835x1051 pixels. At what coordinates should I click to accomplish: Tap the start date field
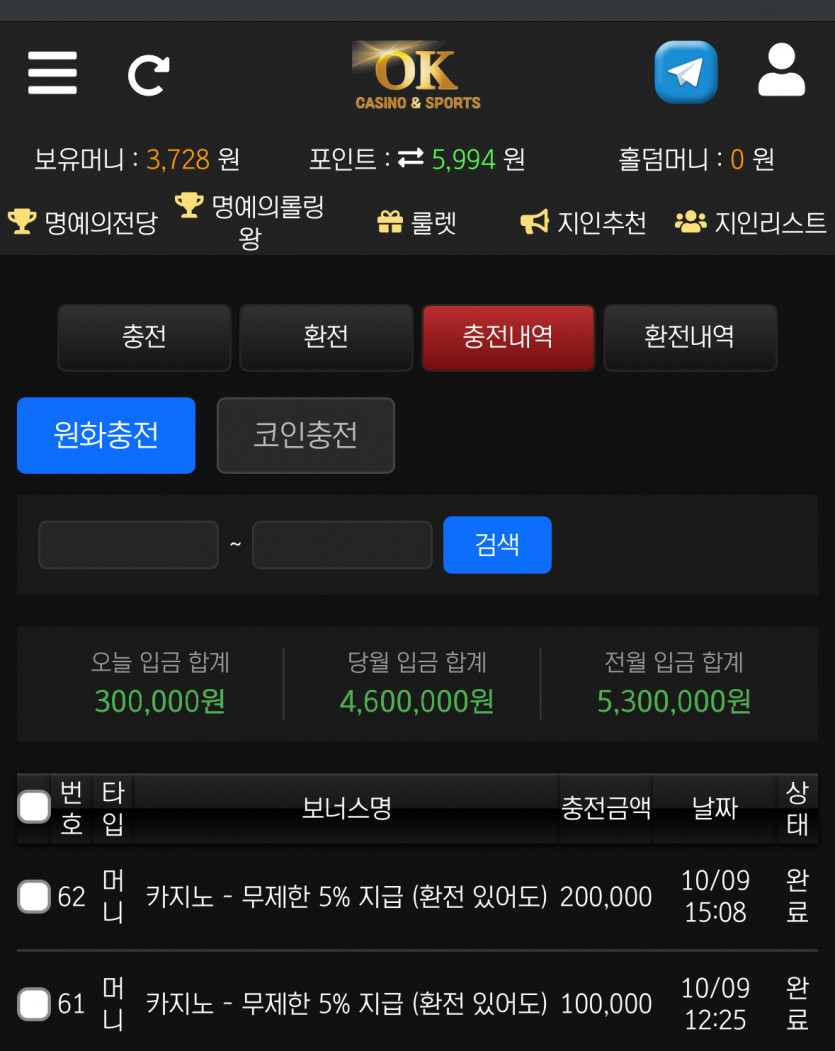point(129,545)
